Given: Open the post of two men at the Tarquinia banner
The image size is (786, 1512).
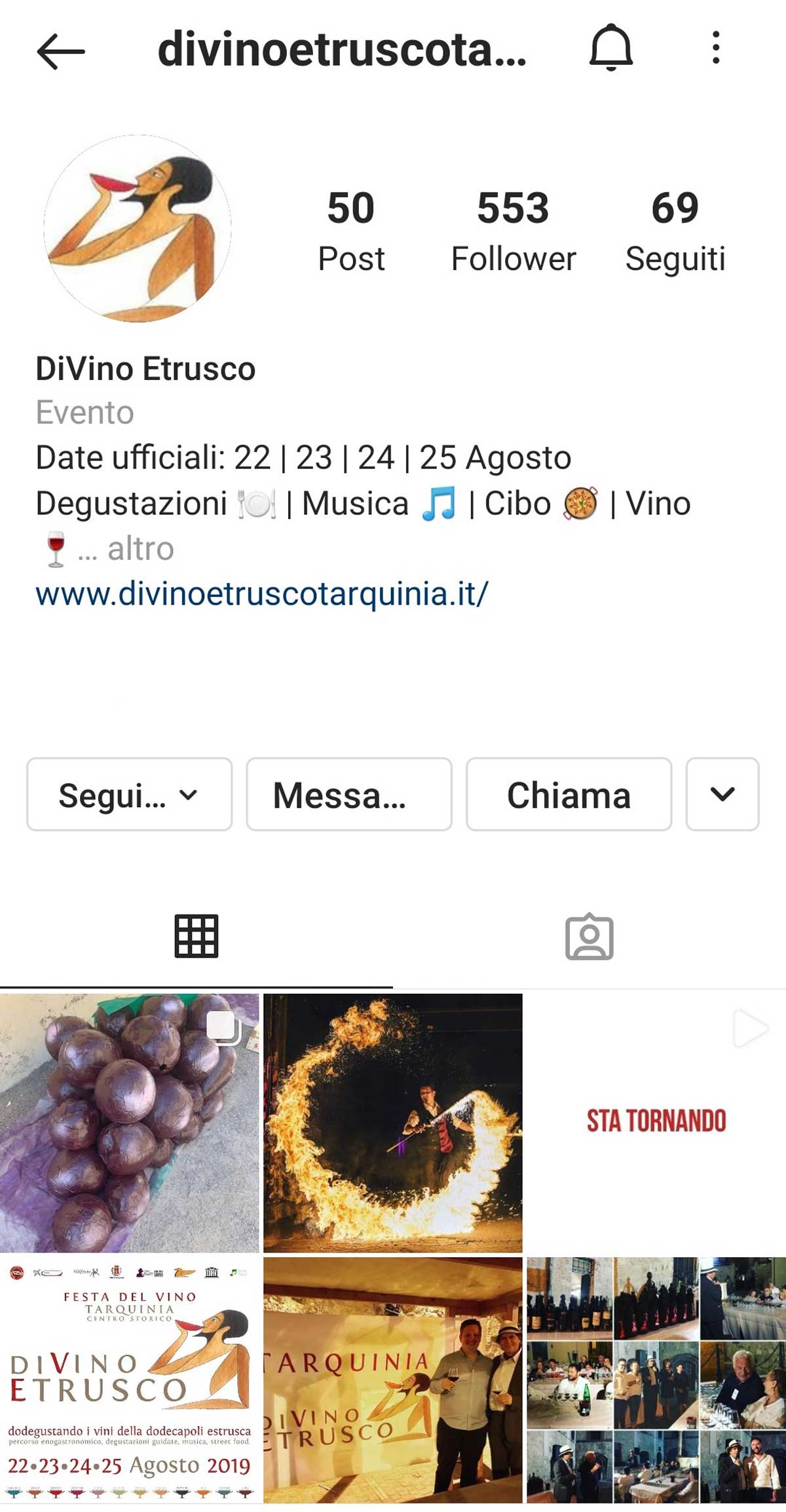Looking at the screenshot, I should 393,1380.
